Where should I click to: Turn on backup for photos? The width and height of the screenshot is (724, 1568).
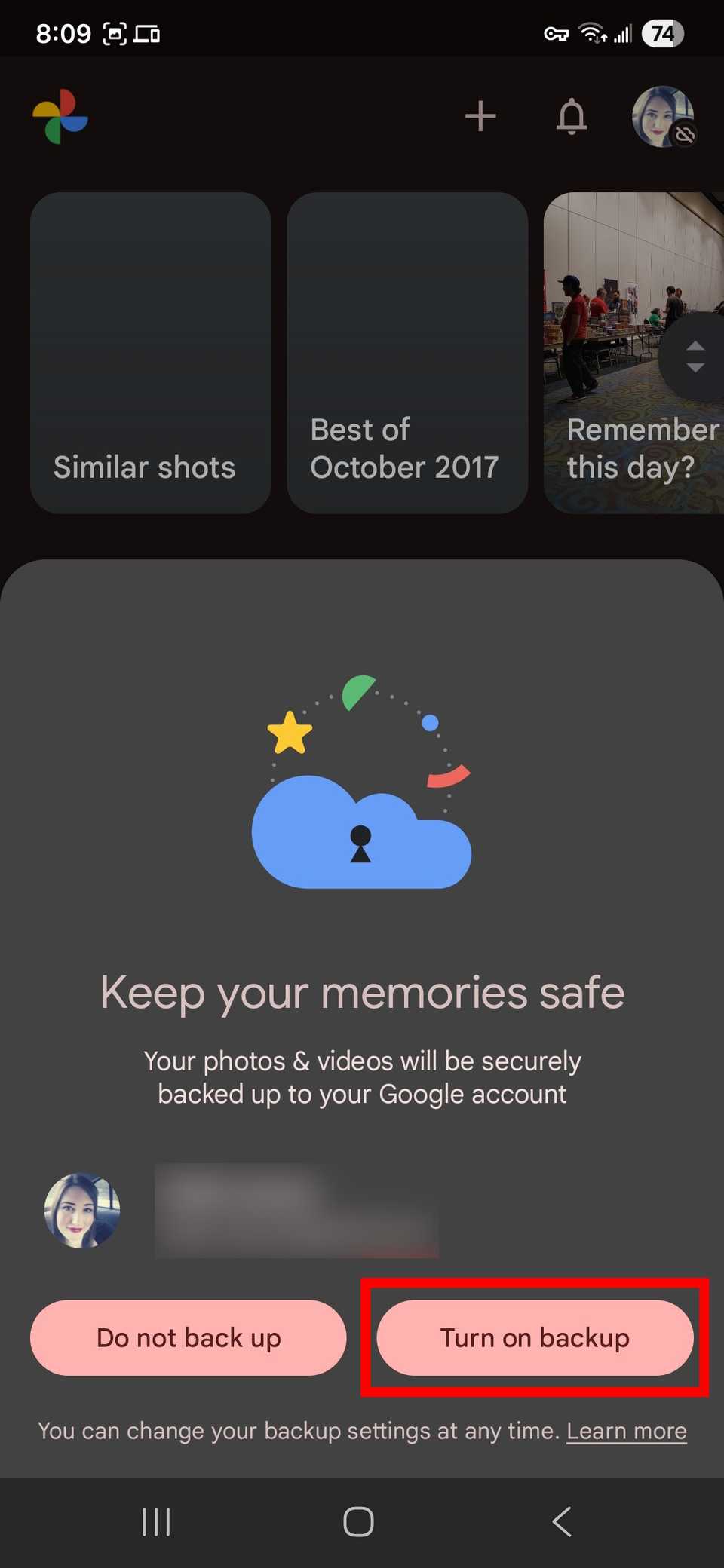click(x=535, y=1337)
